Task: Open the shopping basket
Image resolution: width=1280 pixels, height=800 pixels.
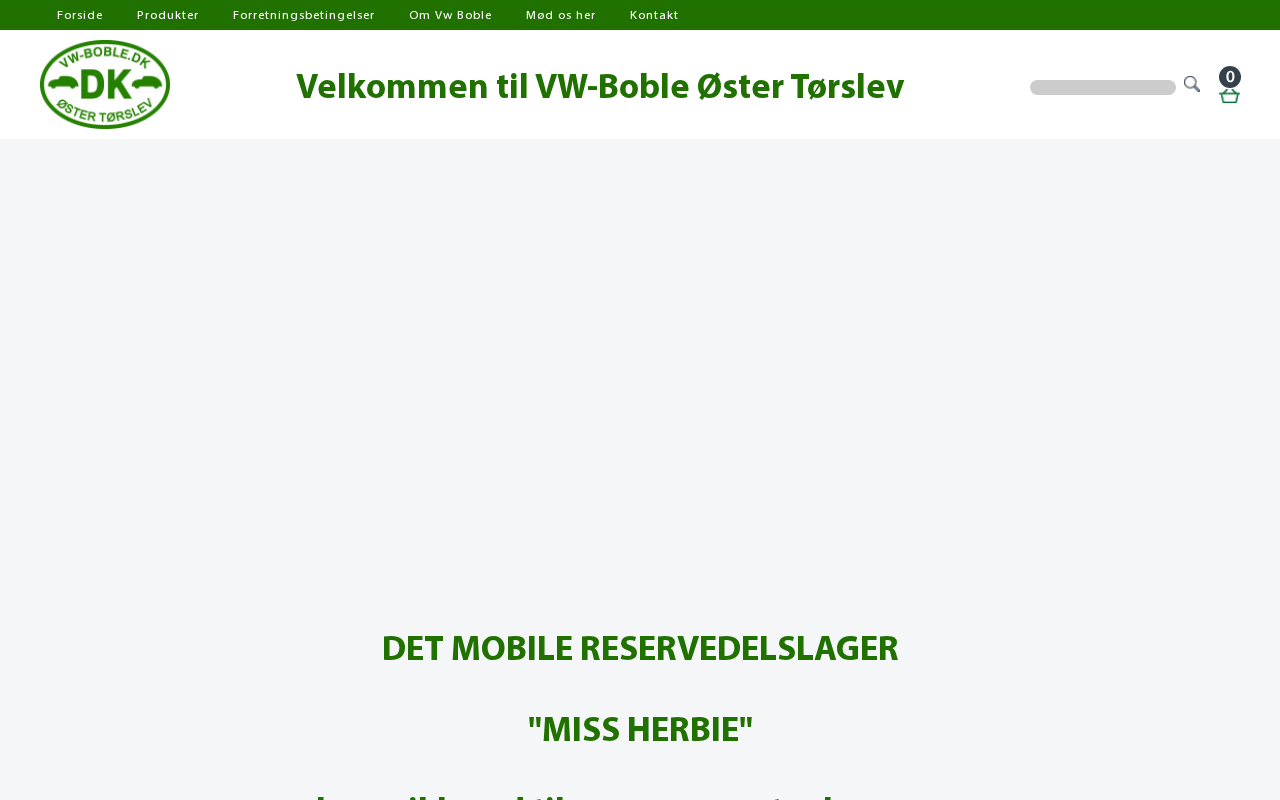Action: pos(1229,94)
